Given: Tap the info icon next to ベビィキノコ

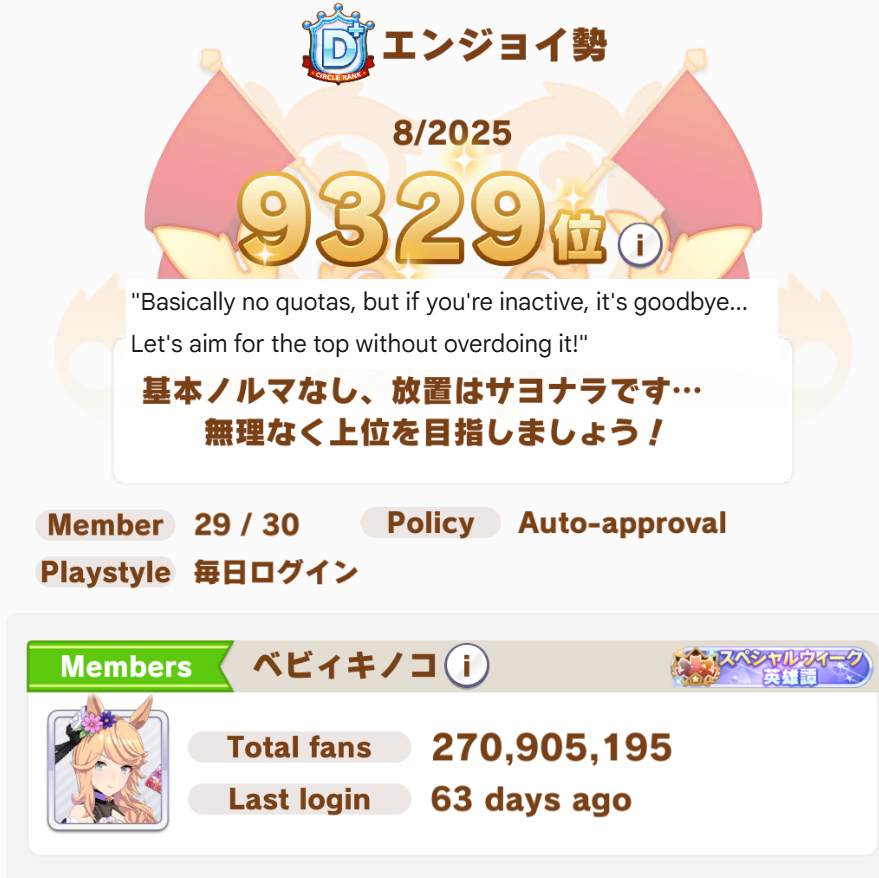Looking at the screenshot, I should [466, 665].
